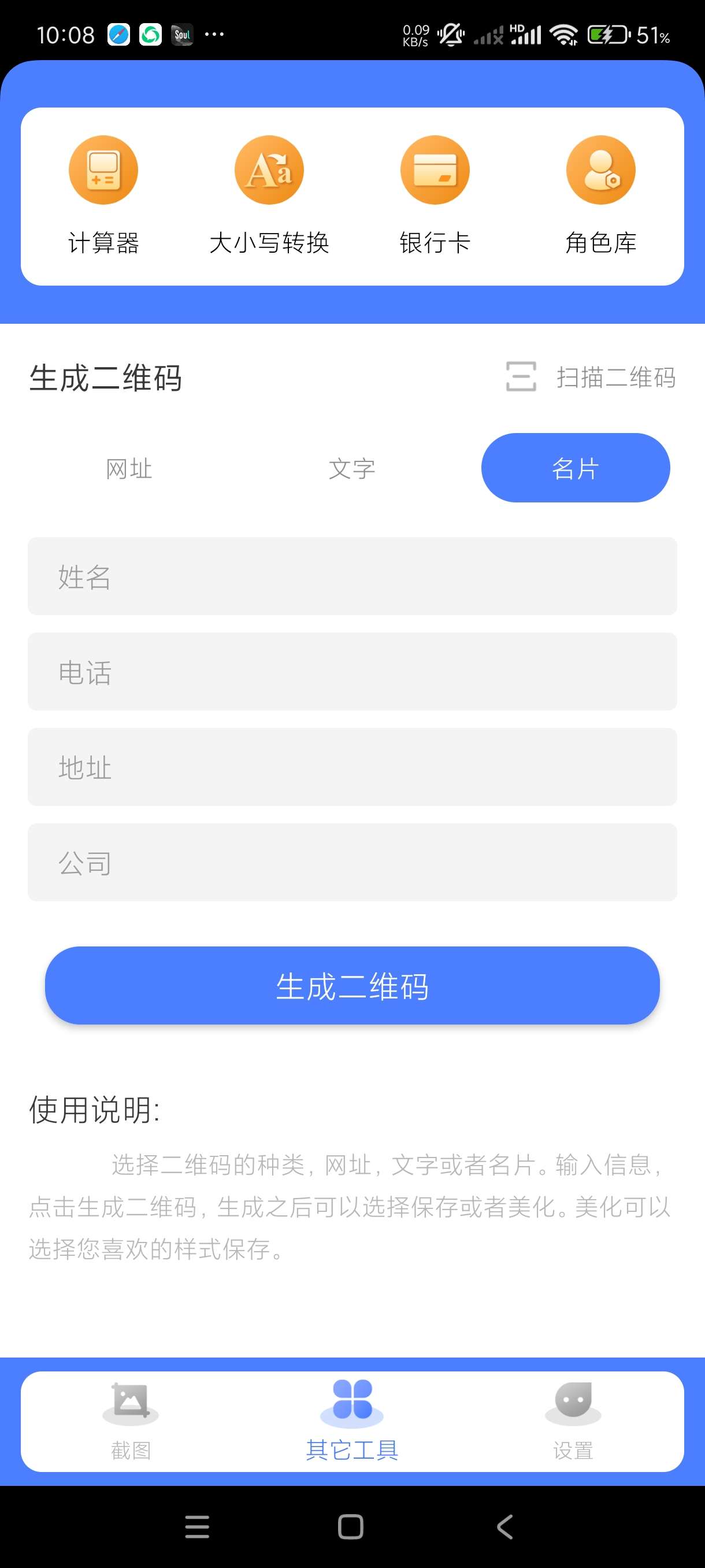Switch to the 网址 tab
The height and width of the screenshot is (1568, 705).
129,469
